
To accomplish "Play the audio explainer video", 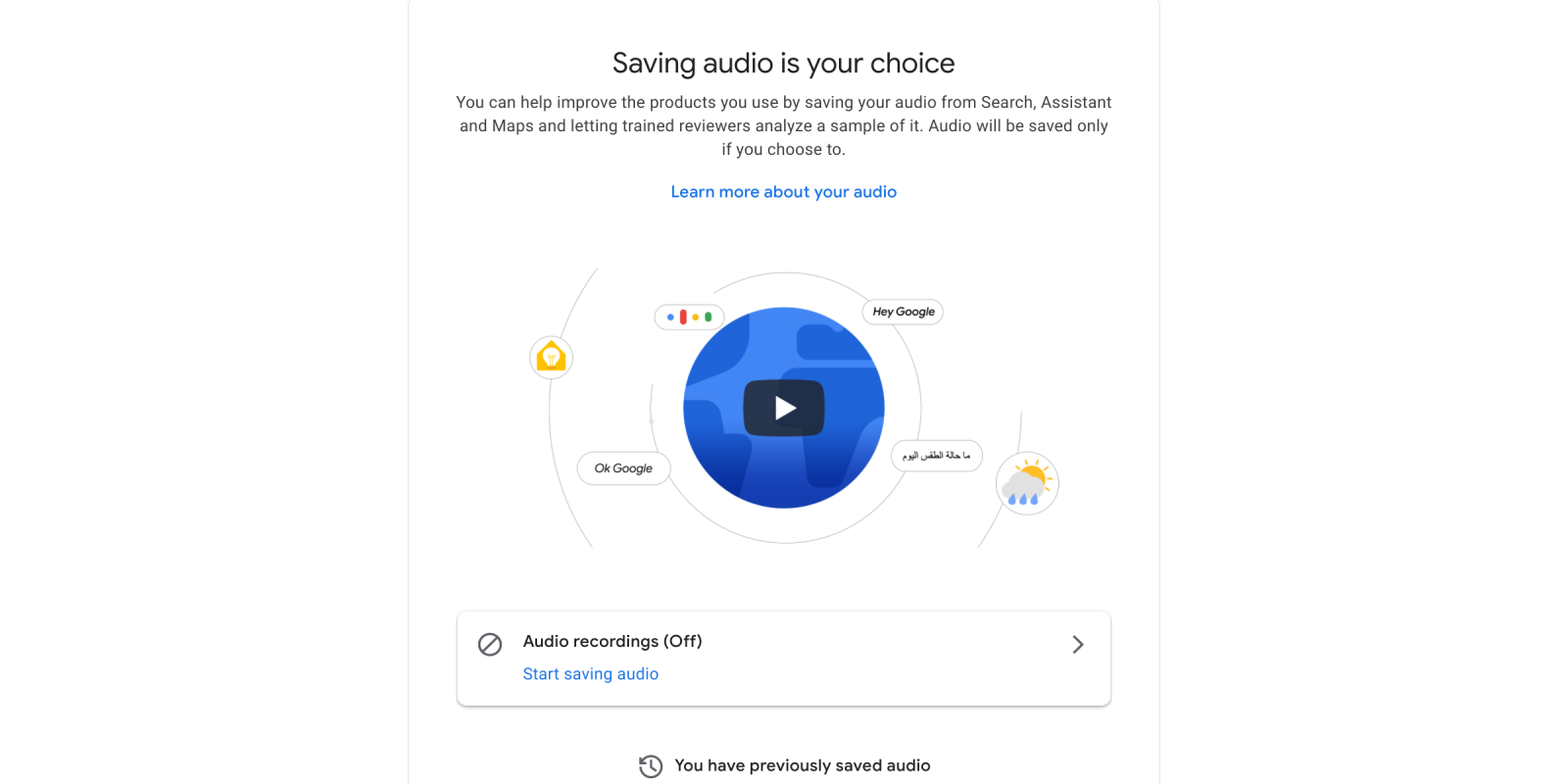I will tap(784, 408).
